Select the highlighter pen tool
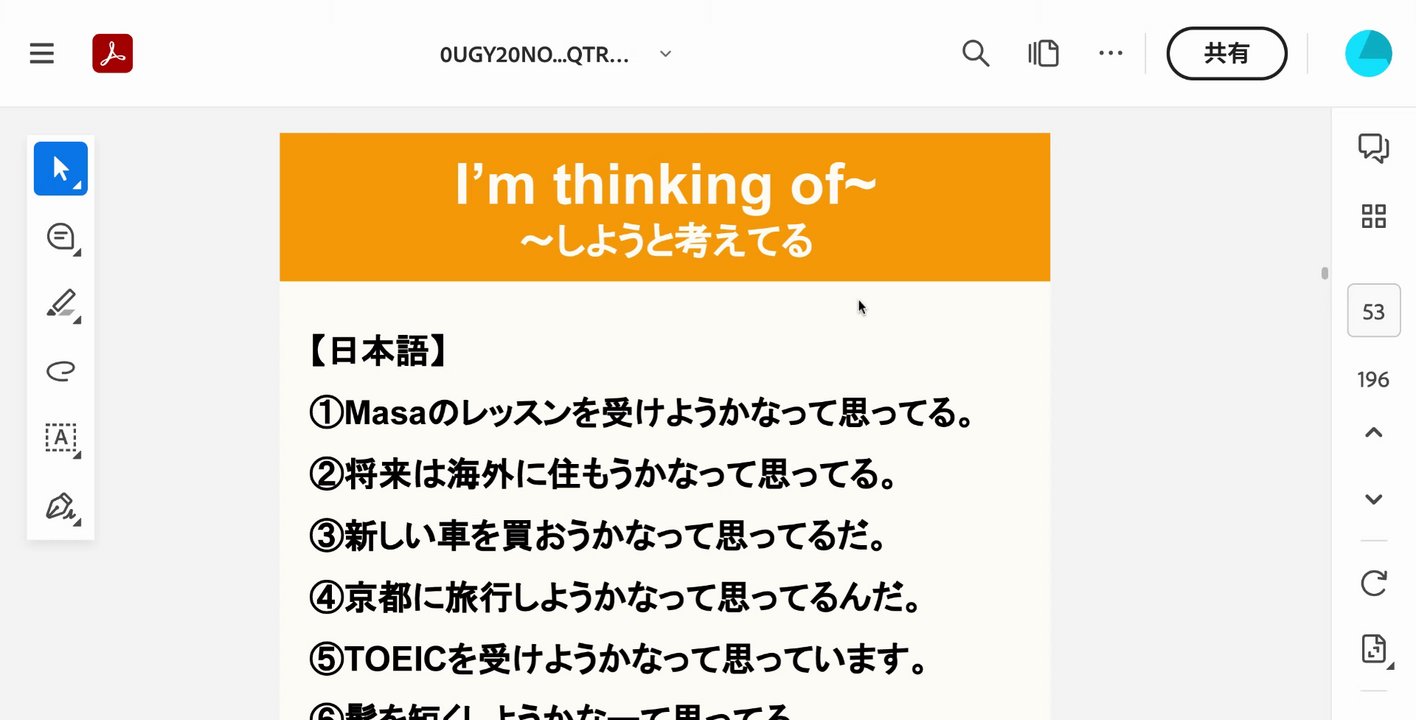The width and height of the screenshot is (1416, 720). 60,303
